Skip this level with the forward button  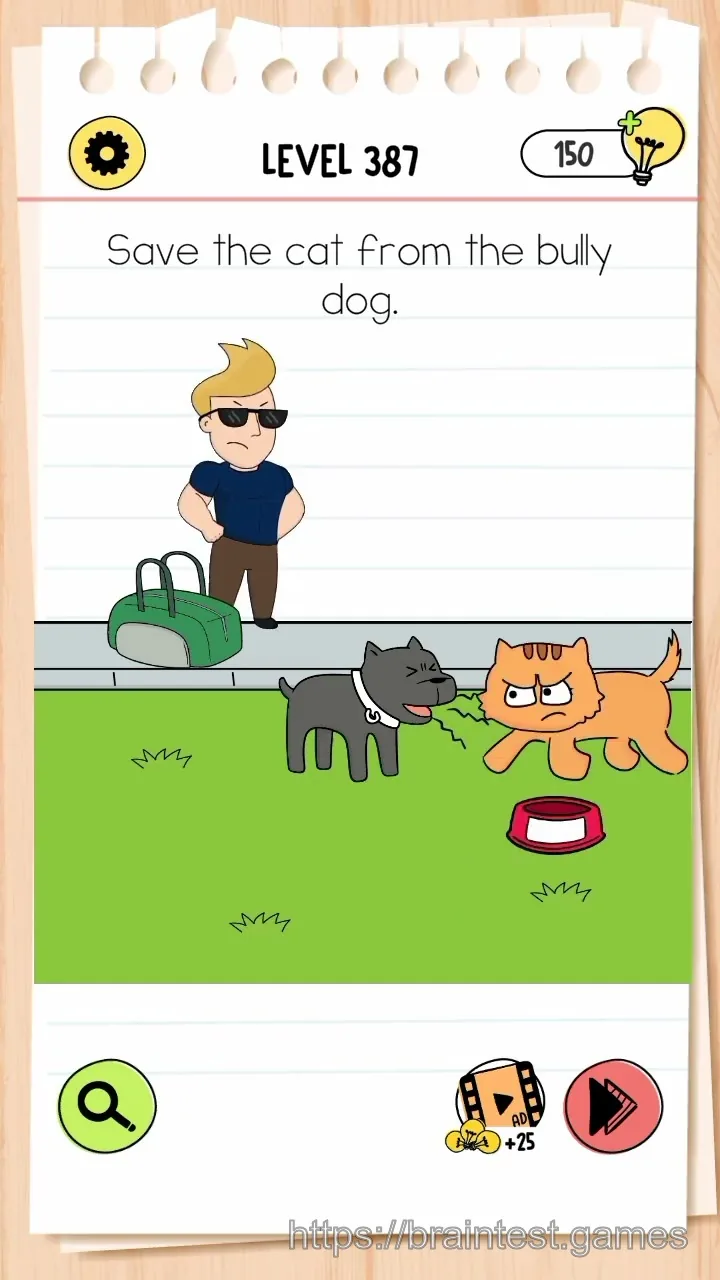(x=614, y=1107)
